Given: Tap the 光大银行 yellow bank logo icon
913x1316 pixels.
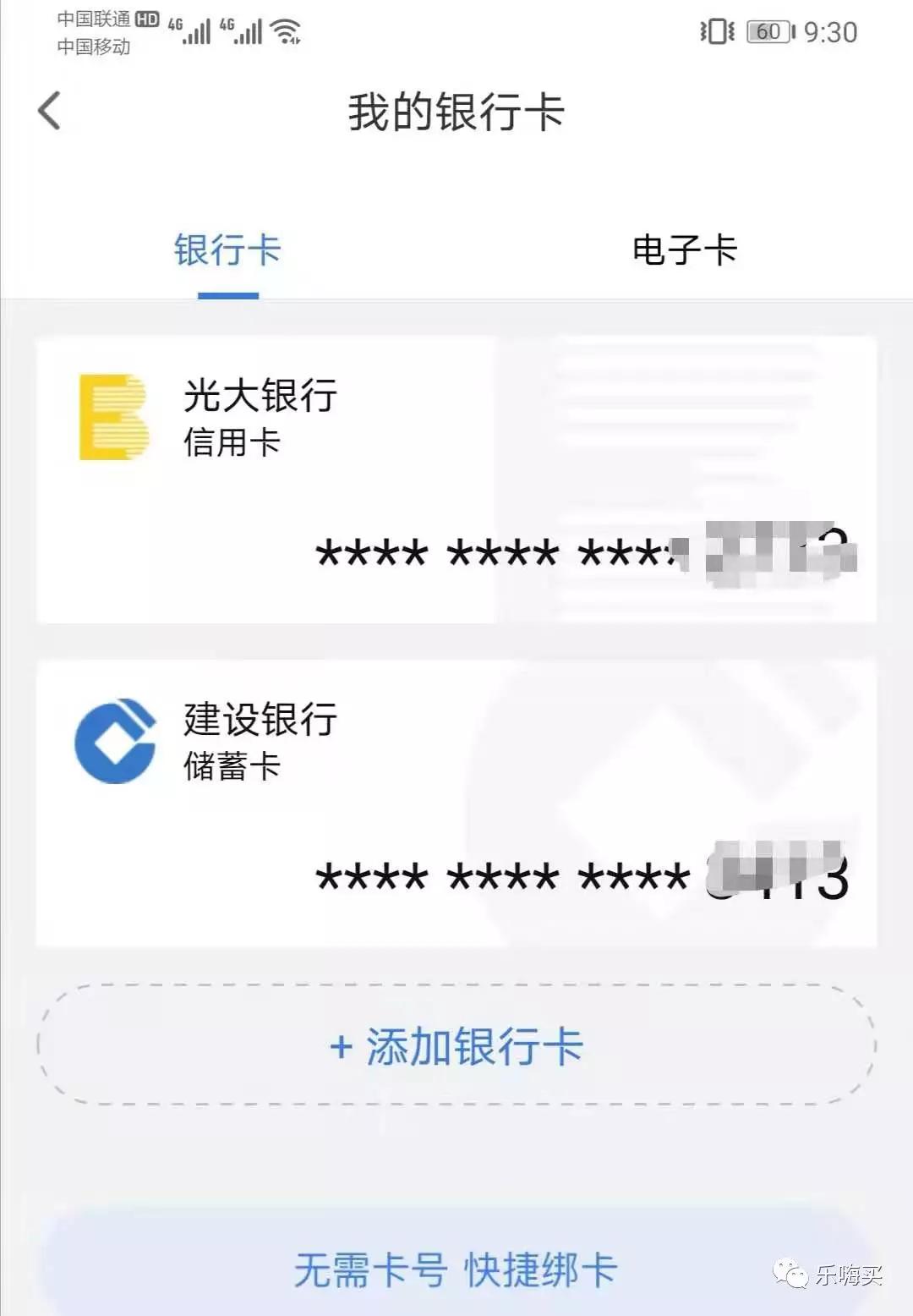Looking at the screenshot, I should click(x=112, y=414).
